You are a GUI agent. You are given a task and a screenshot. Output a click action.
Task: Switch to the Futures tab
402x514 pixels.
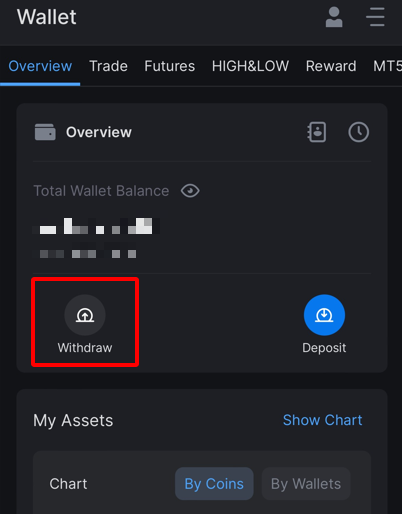tap(169, 66)
